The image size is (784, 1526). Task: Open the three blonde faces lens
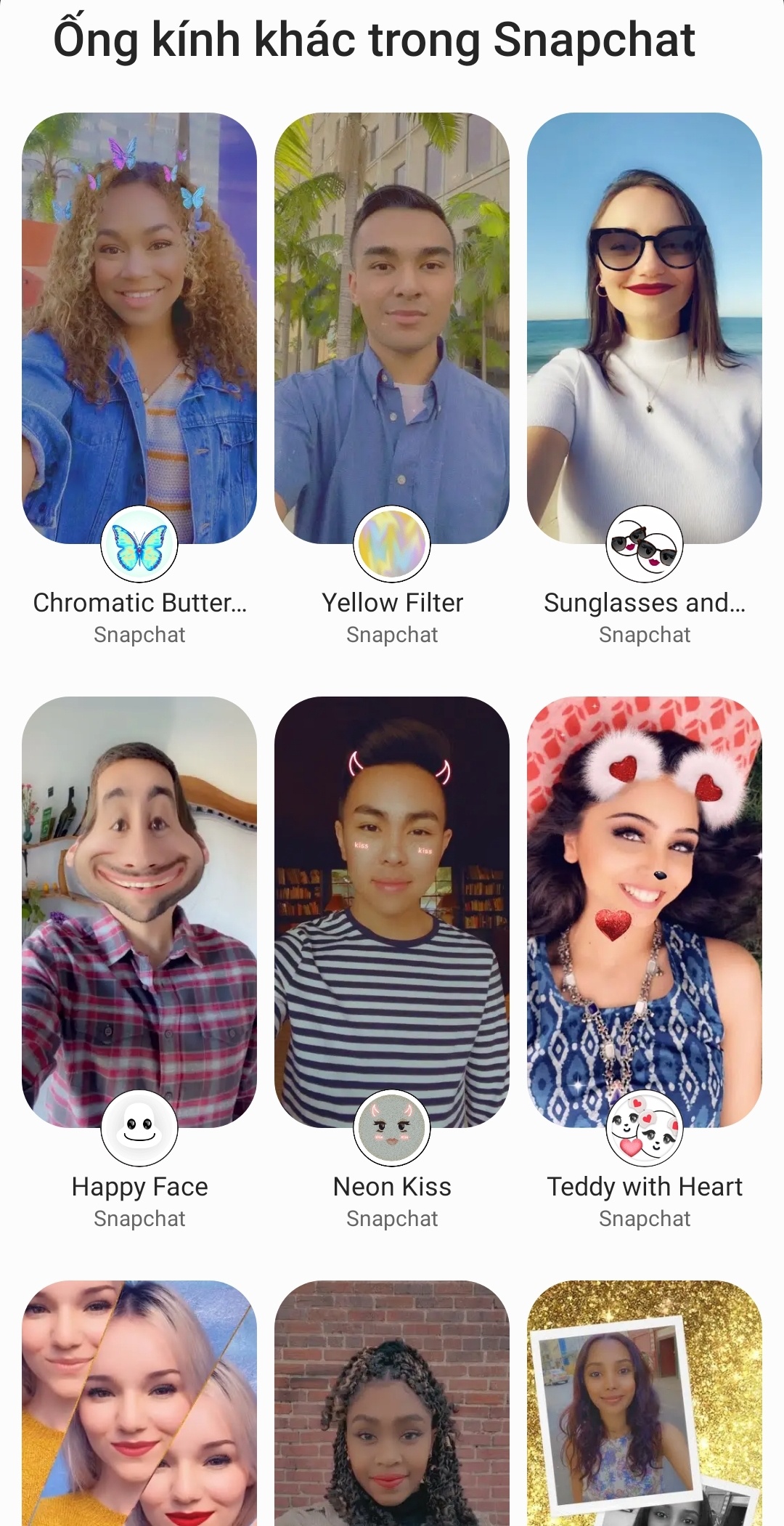[x=139, y=1405]
